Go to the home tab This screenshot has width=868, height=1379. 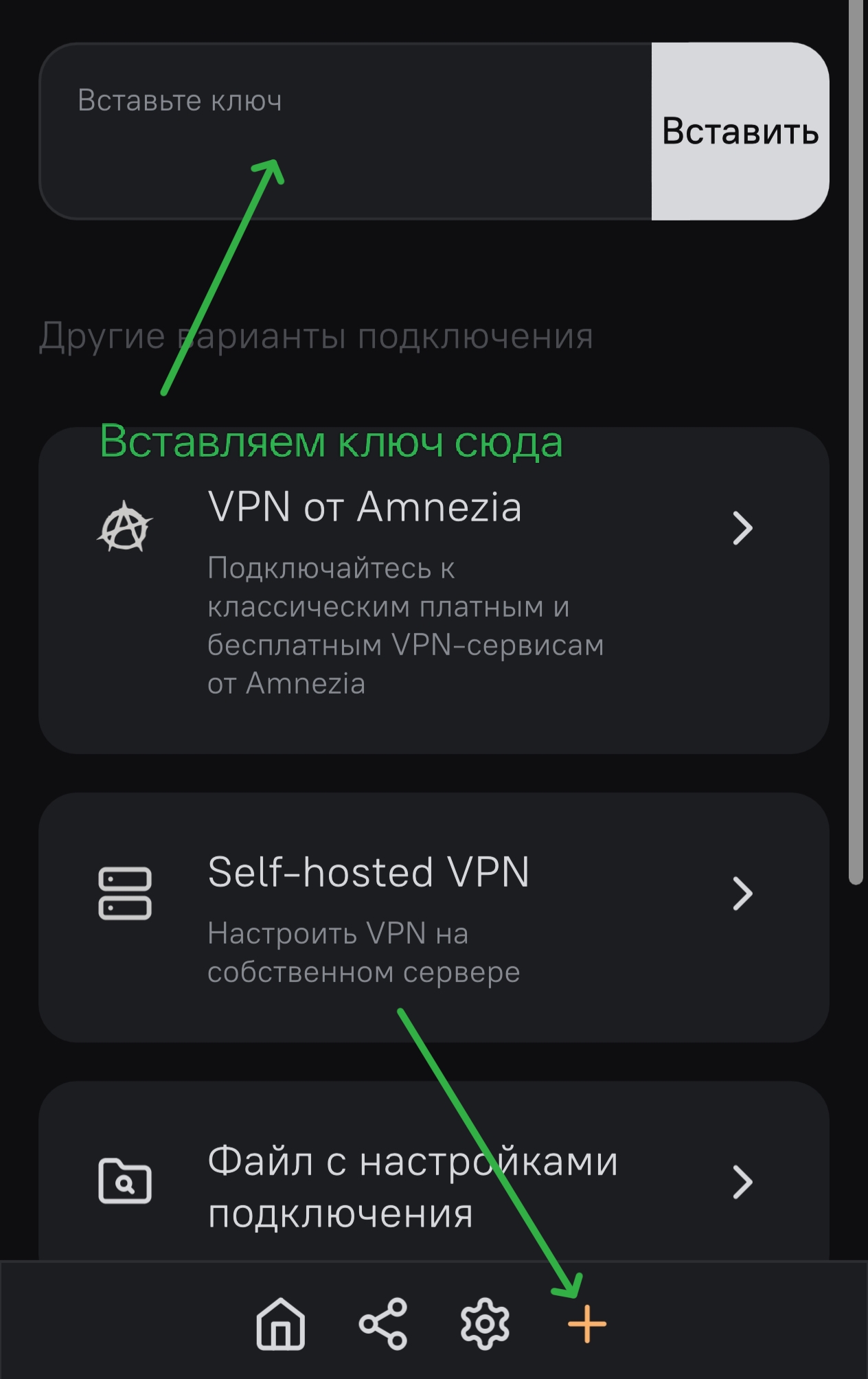pos(280,1323)
